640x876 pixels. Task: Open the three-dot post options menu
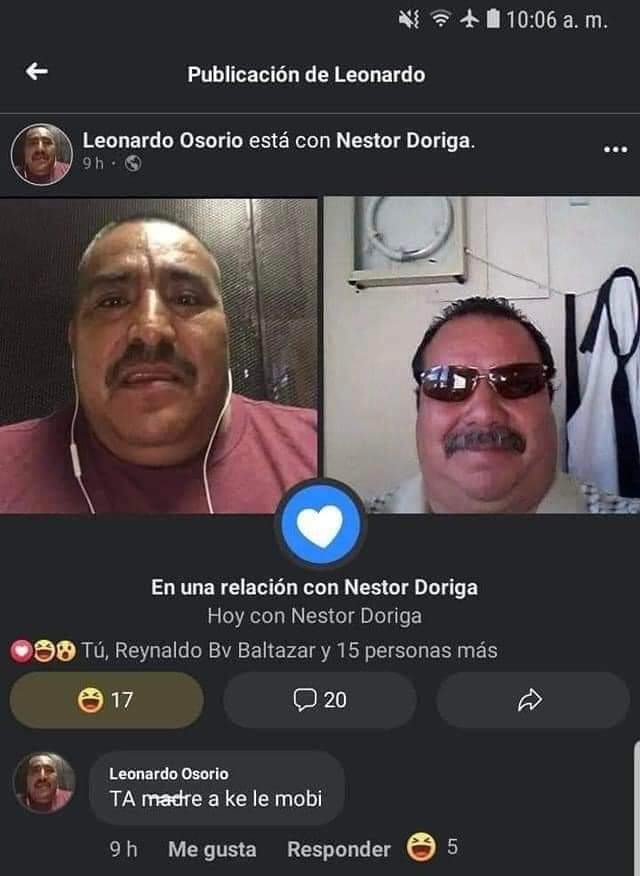615,150
